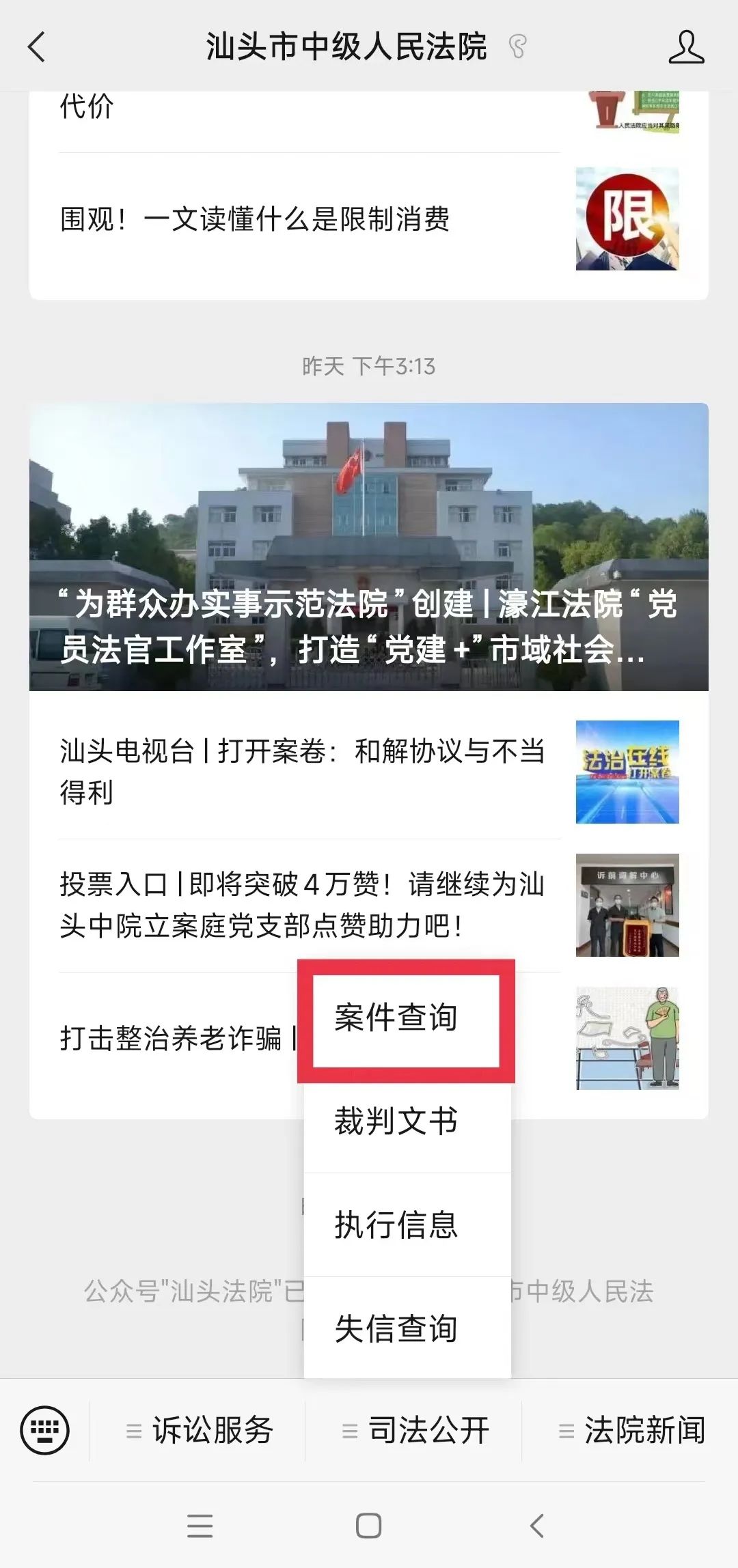Screen dimensions: 738x1568
Task: Open 执行信息 from the popup menu
Action: pos(396,1224)
